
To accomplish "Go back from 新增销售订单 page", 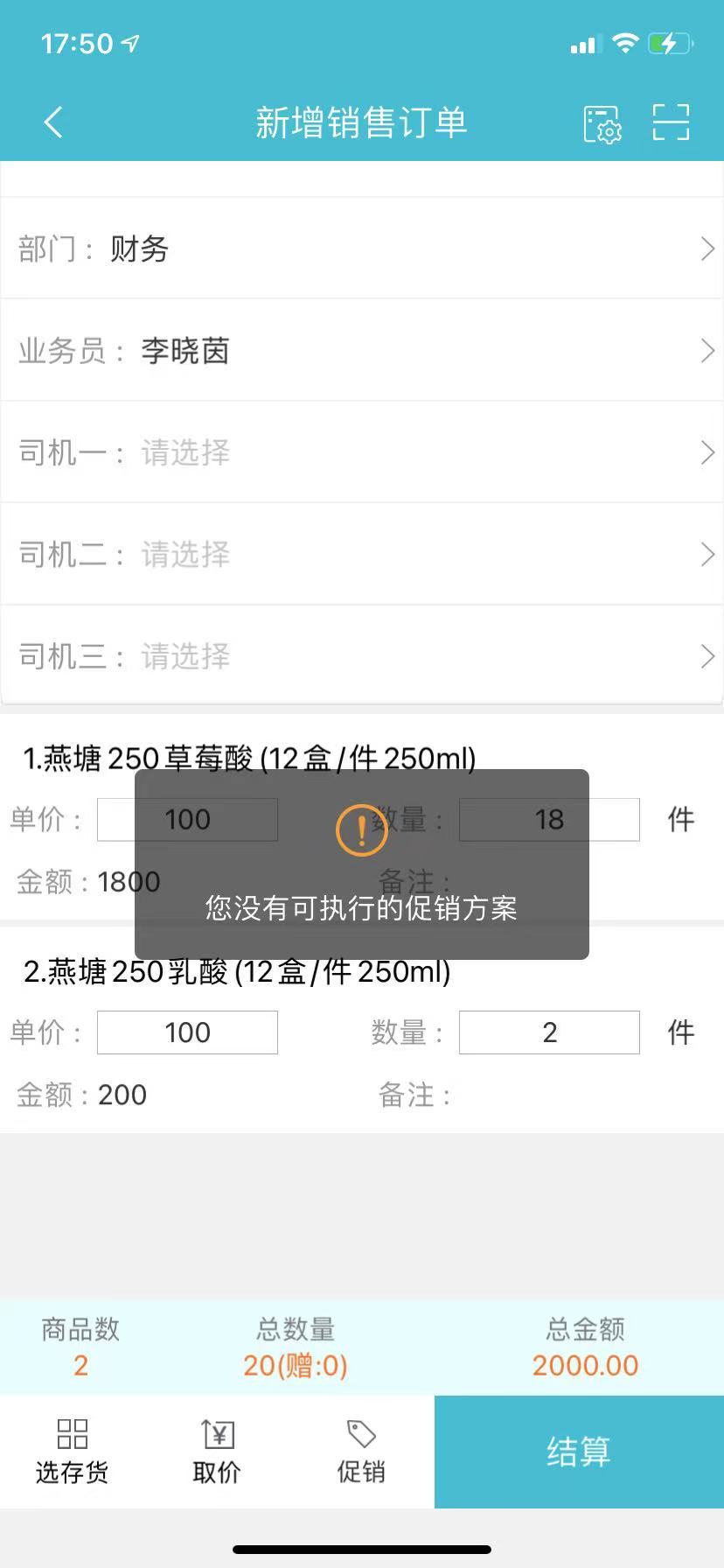I will [x=53, y=122].
